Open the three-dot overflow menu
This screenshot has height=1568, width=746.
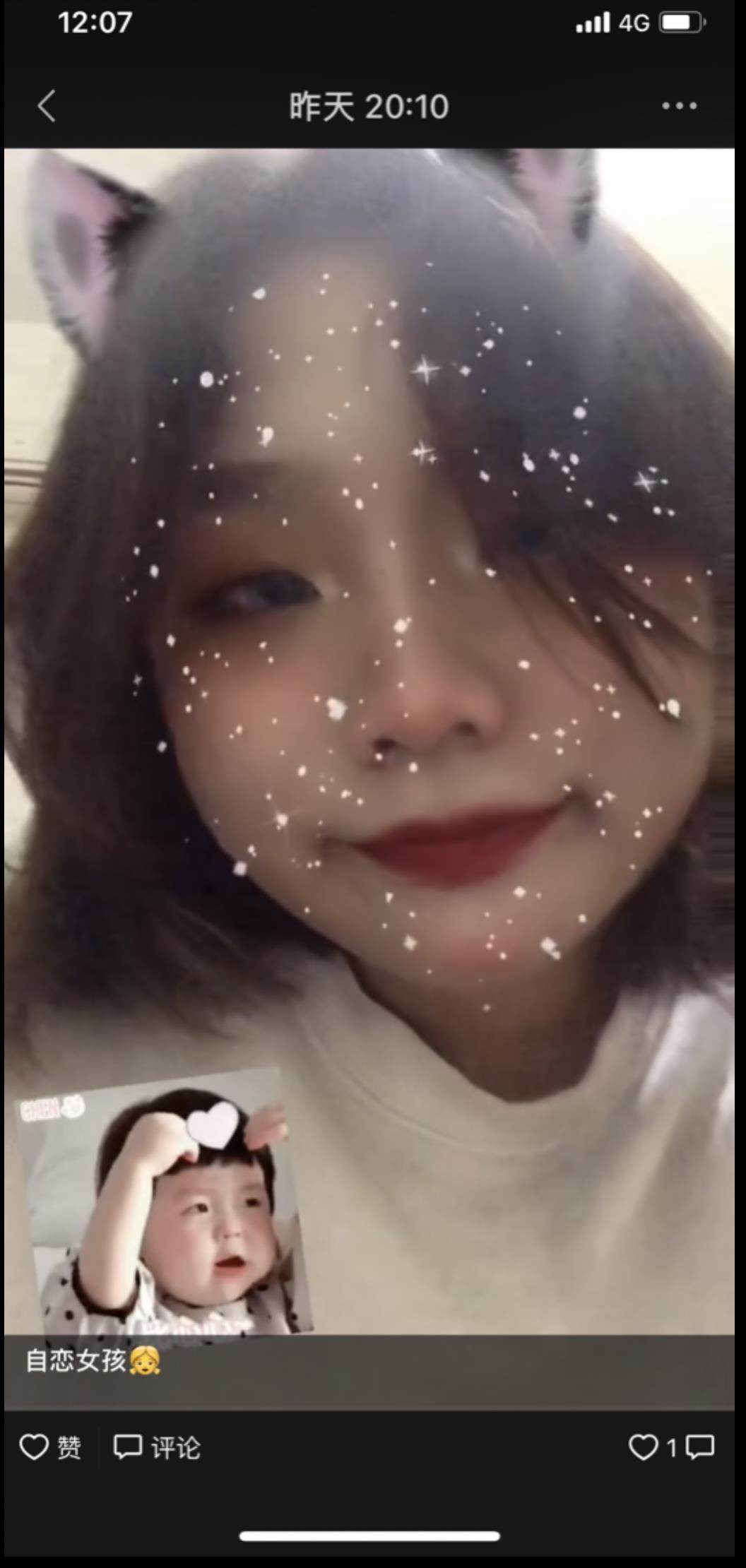[x=679, y=106]
